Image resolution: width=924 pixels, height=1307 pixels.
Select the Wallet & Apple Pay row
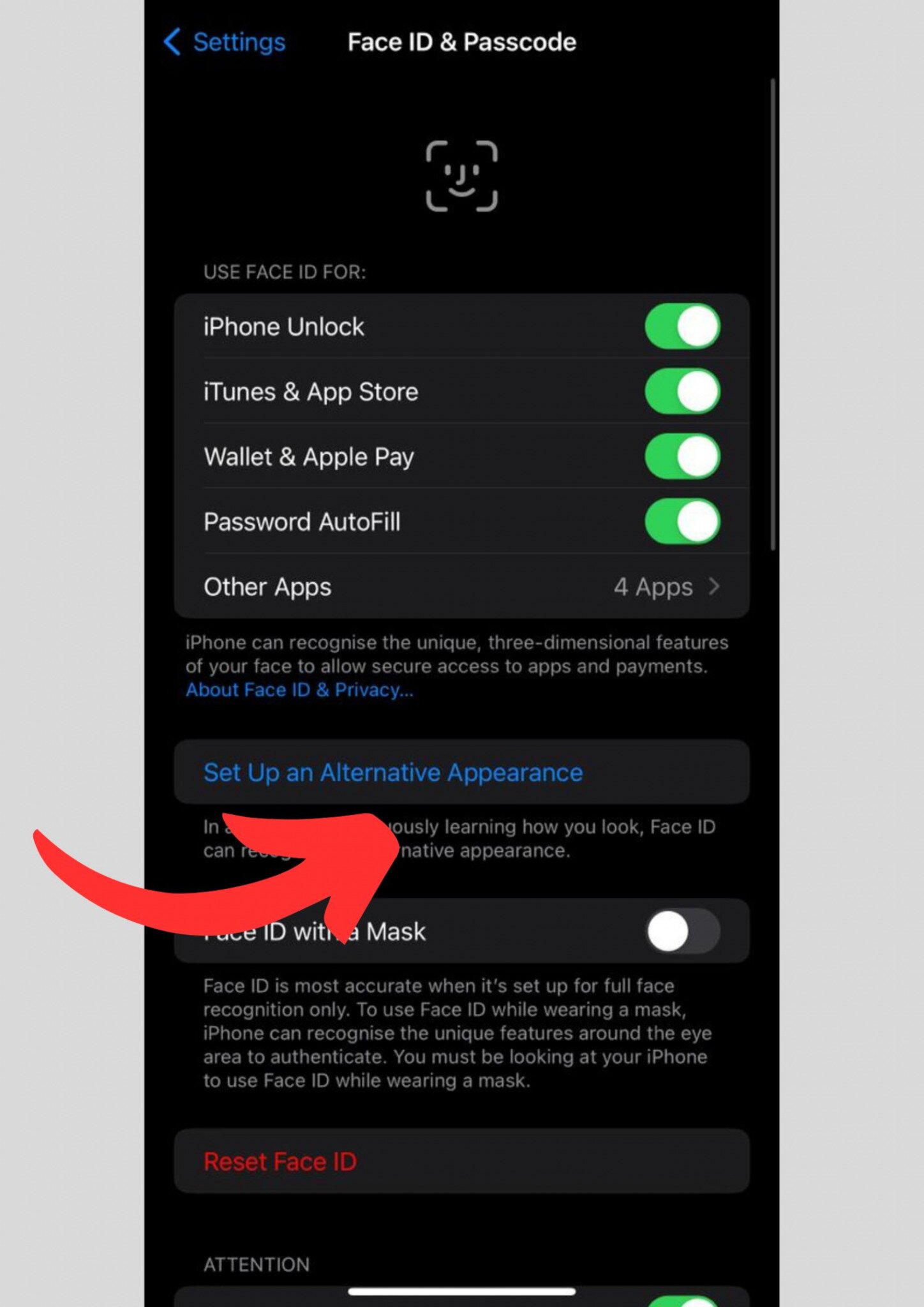(x=307, y=456)
